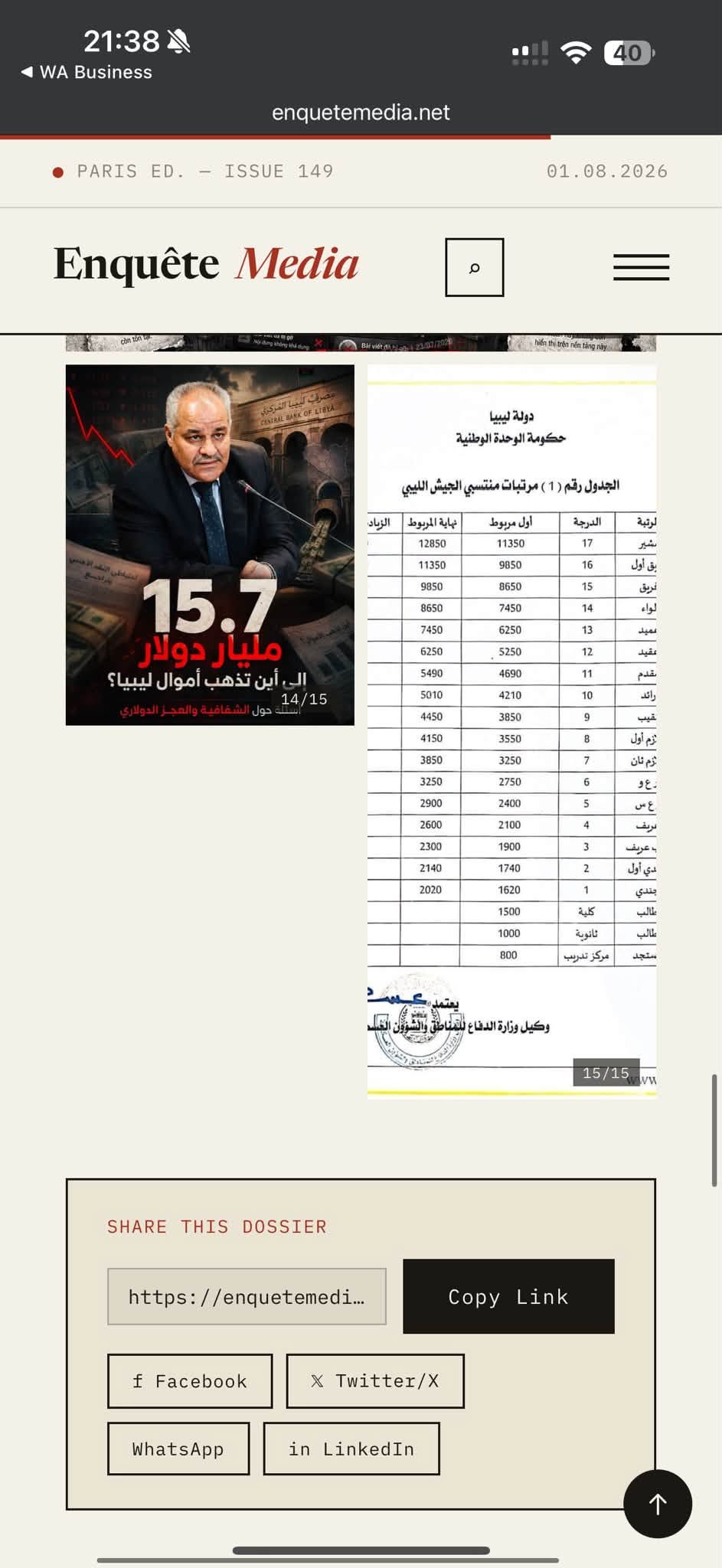This screenshot has height=1568, width=722.
Task: Select the dossier URL field
Action: [x=247, y=1296]
